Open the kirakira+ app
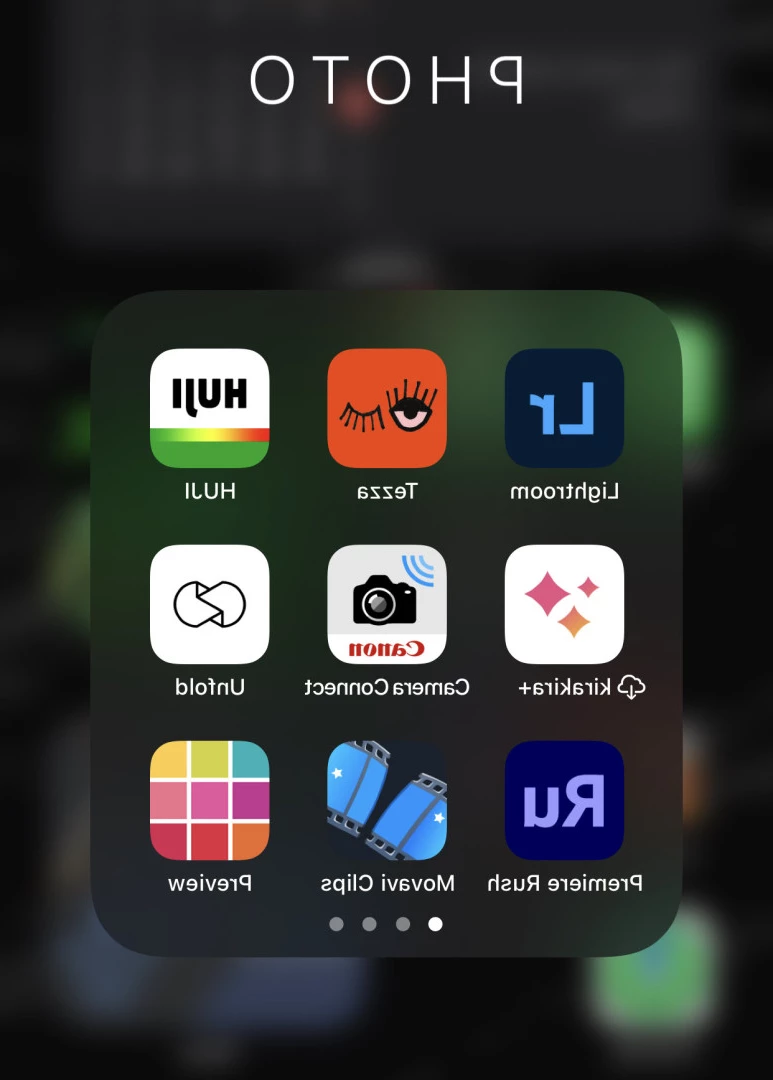 coord(564,604)
